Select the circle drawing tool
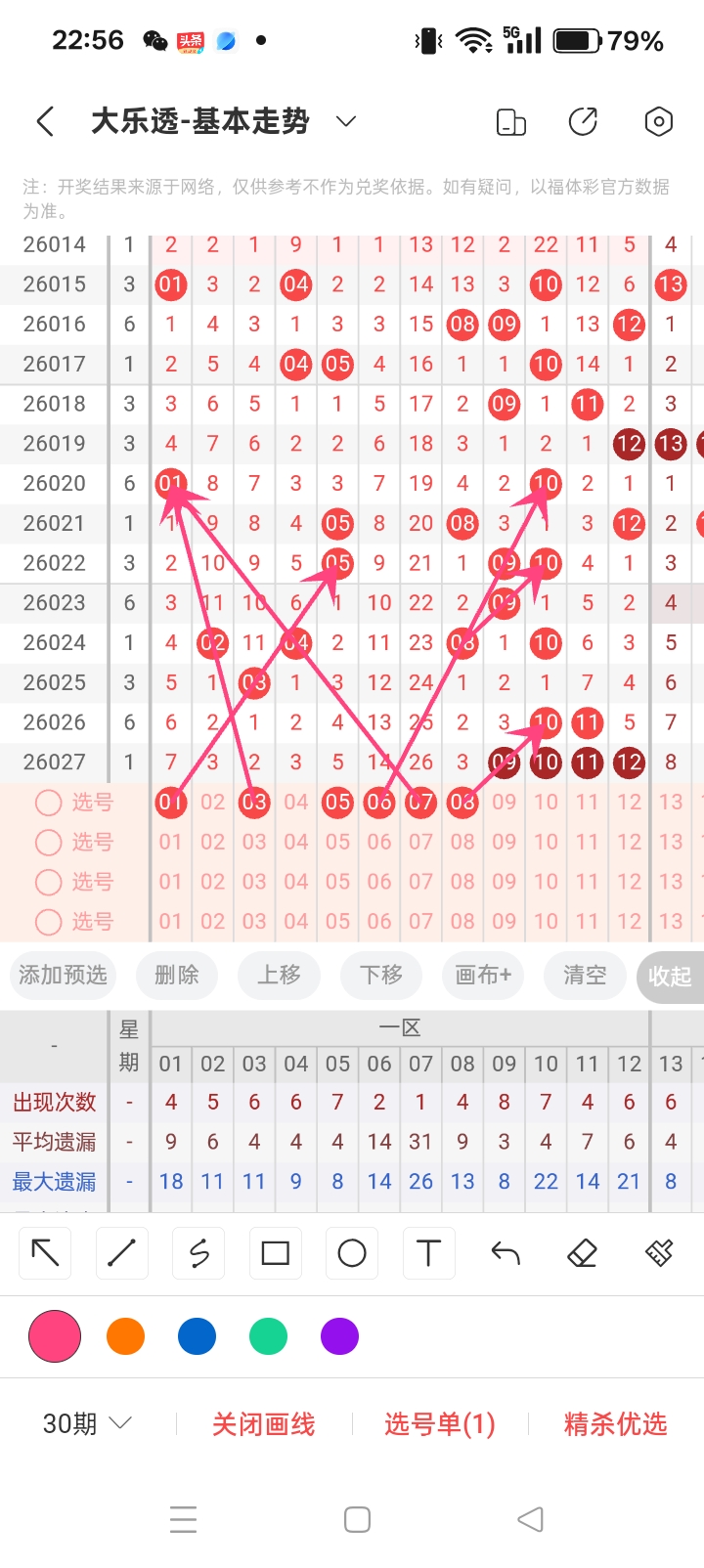 (x=351, y=1252)
